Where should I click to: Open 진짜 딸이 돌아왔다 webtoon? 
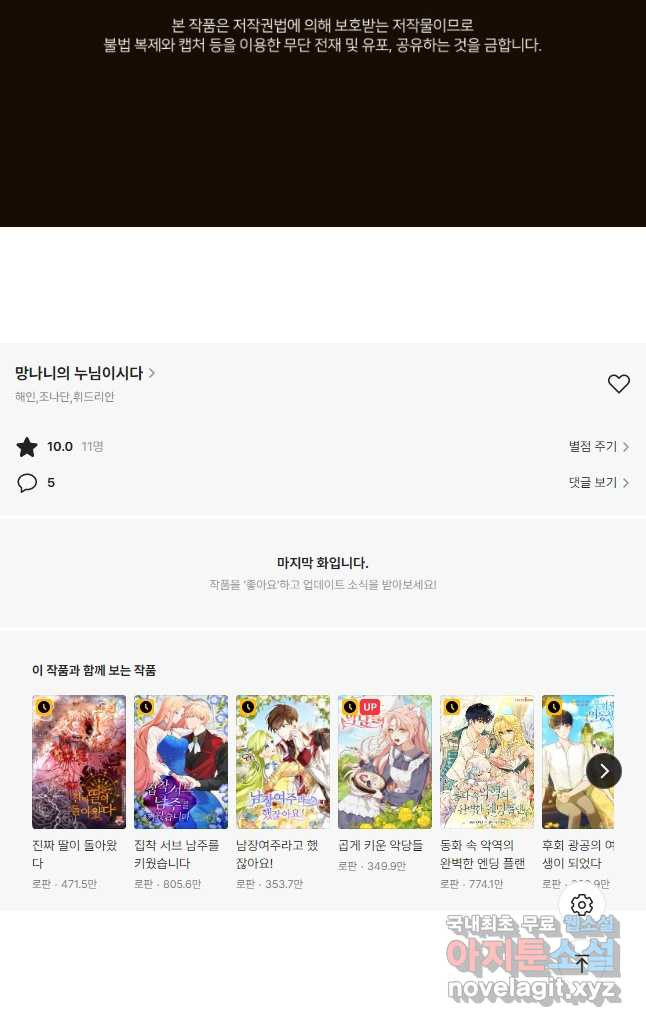[x=79, y=762]
